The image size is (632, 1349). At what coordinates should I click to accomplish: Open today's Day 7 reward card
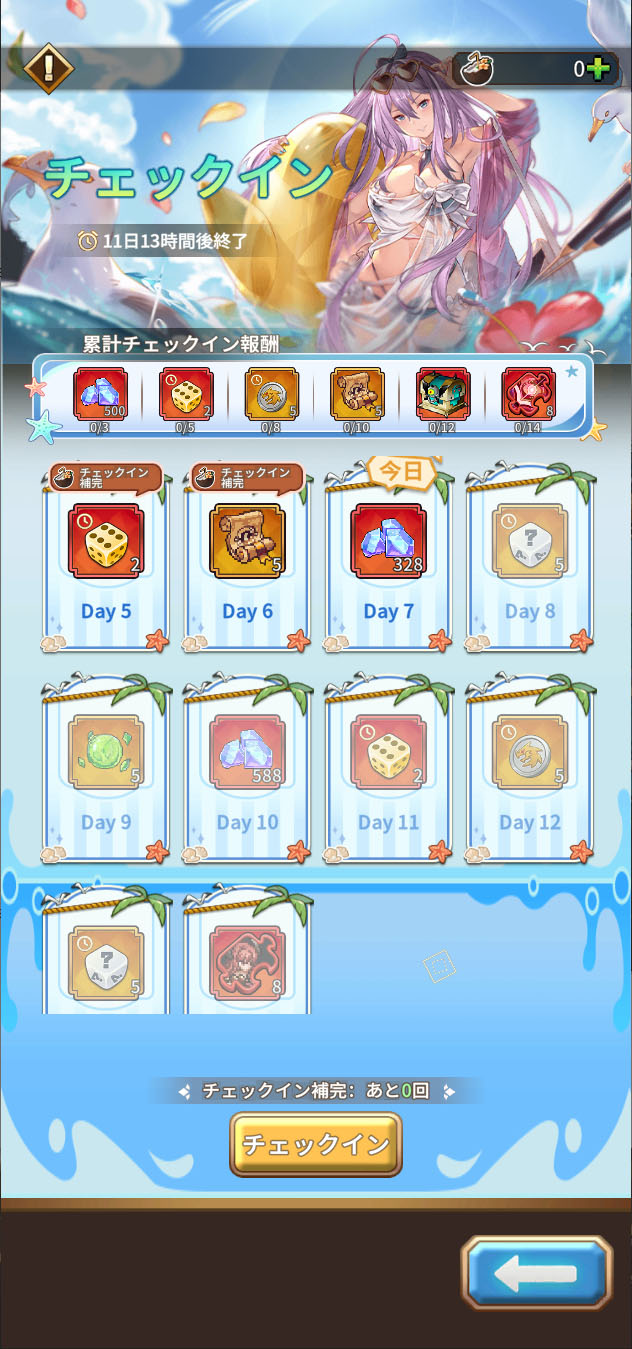click(x=388, y=560)
